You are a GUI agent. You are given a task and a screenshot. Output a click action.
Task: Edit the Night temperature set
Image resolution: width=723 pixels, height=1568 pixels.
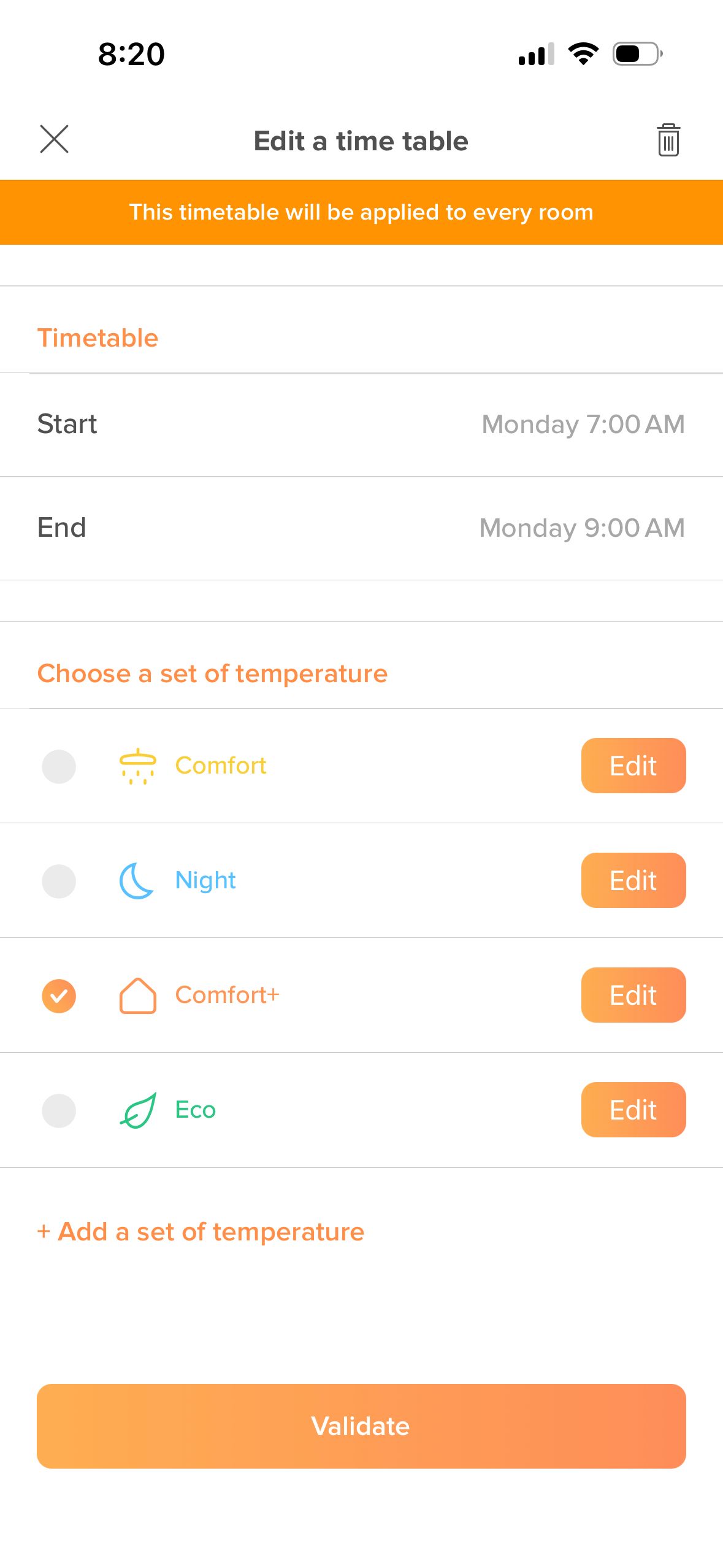(x=633, y=880)
